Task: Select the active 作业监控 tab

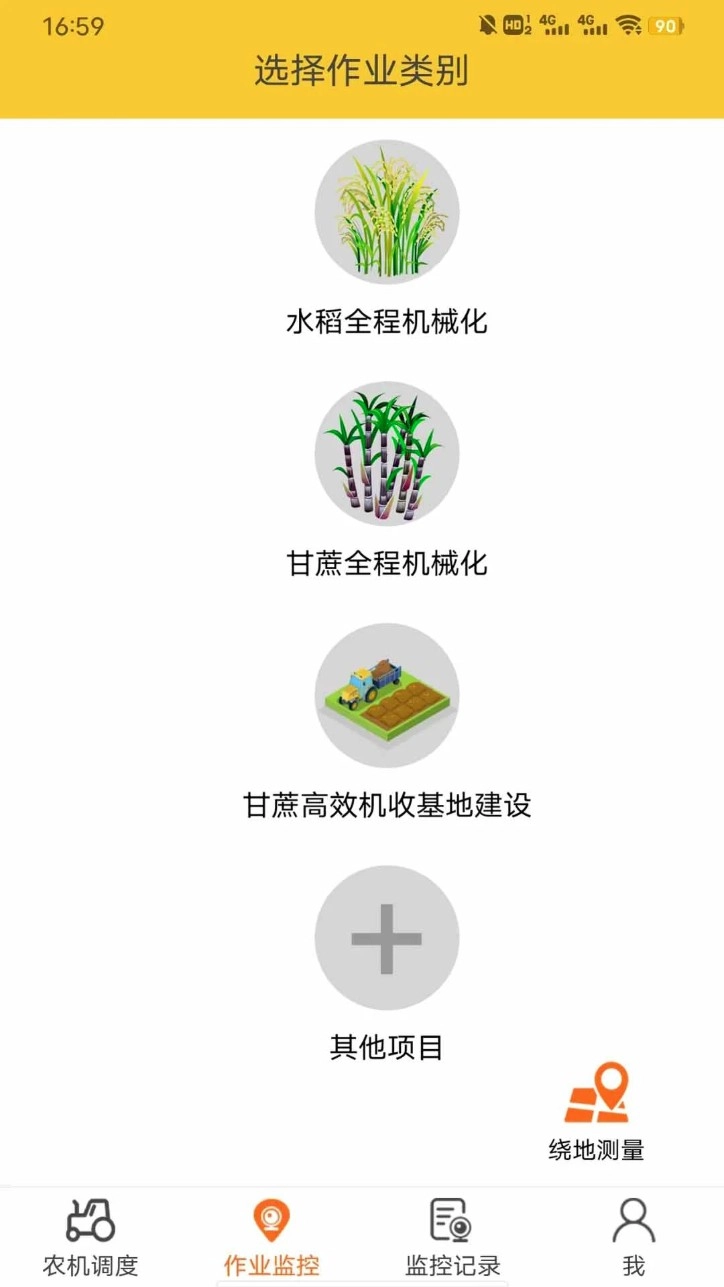Action: (271, 1240)
